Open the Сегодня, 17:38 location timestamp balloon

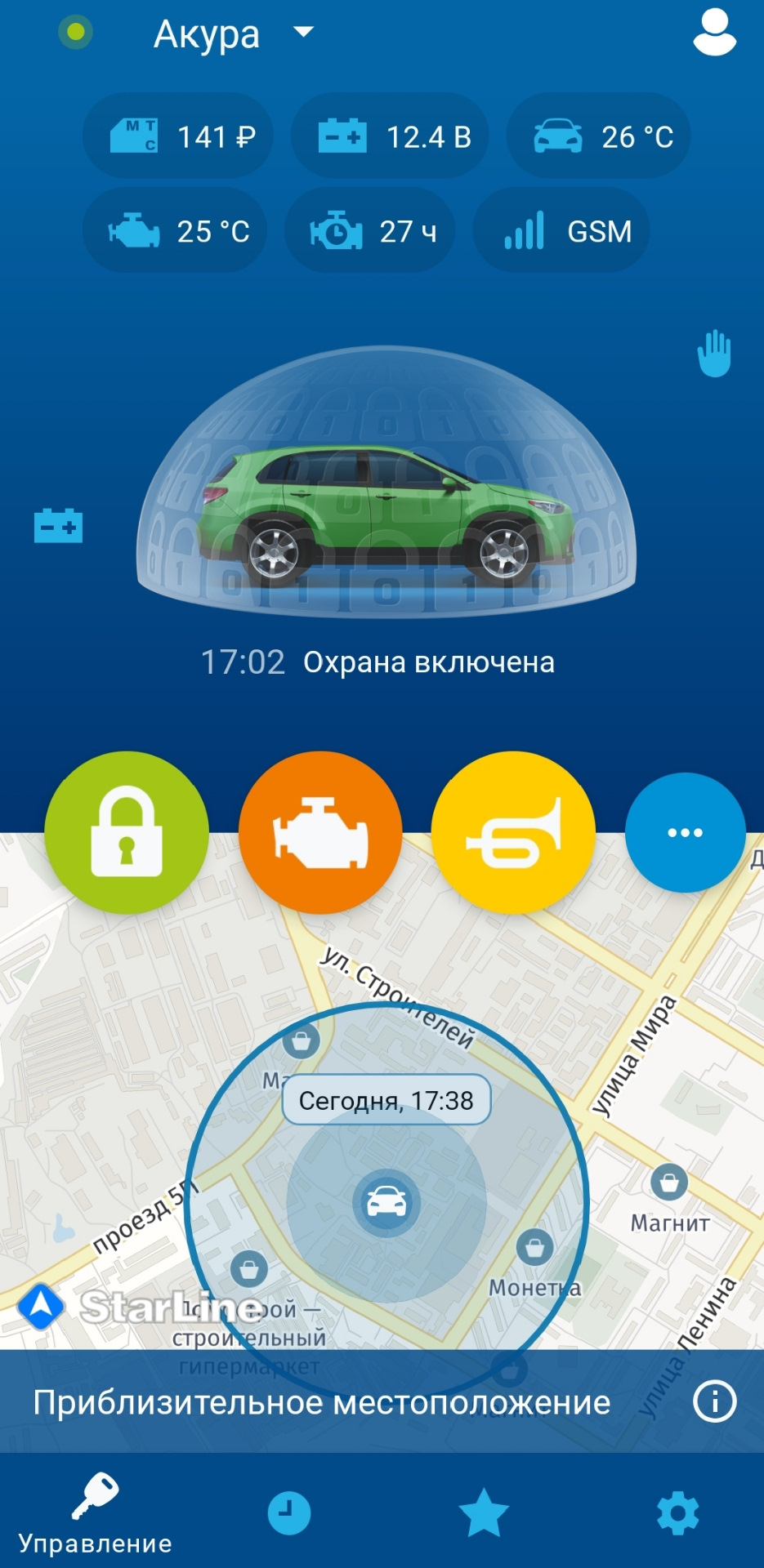click(386, 1100)
